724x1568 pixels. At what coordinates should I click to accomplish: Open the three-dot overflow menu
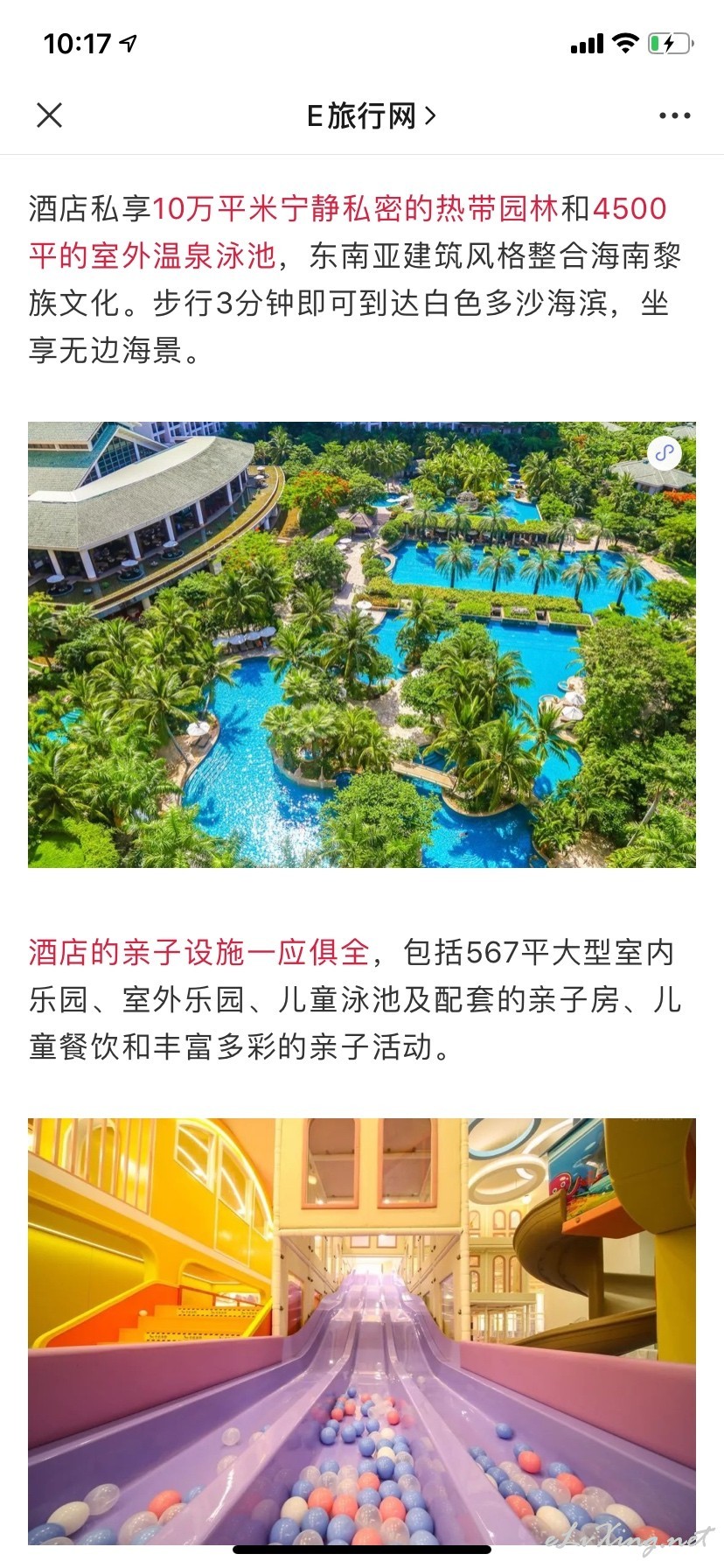675,115
